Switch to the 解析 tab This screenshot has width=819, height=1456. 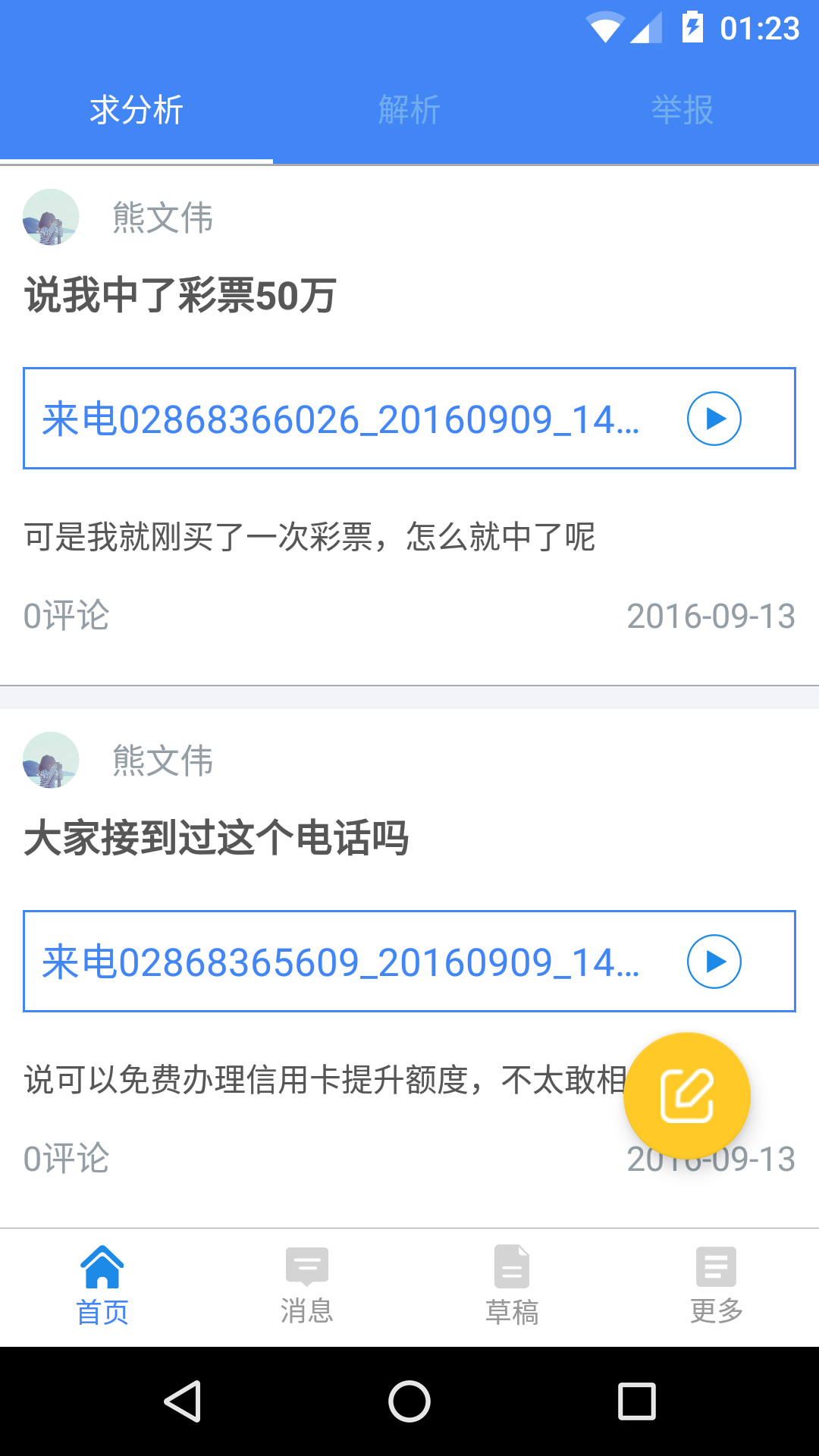(x=409, y=111)
